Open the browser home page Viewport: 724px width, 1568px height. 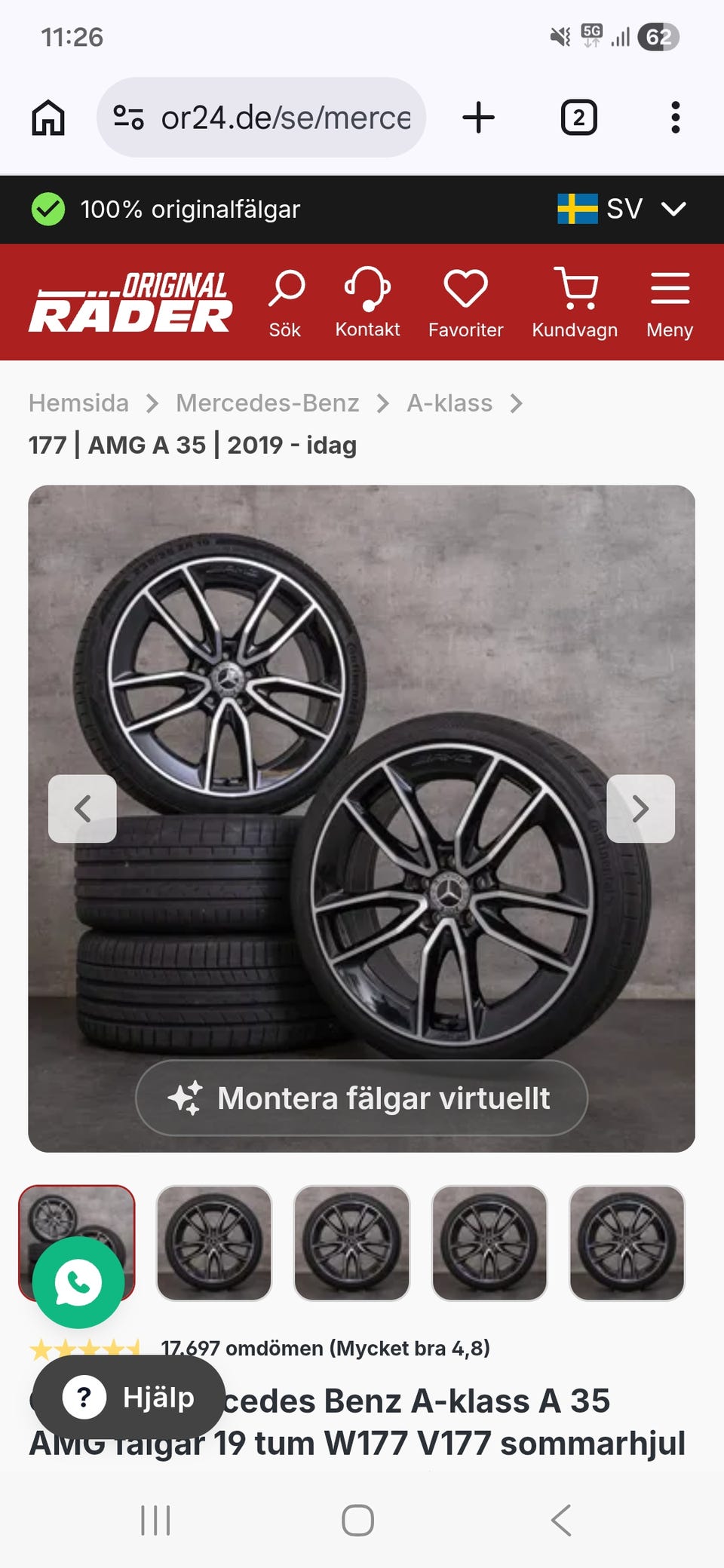tap(48, 118)
